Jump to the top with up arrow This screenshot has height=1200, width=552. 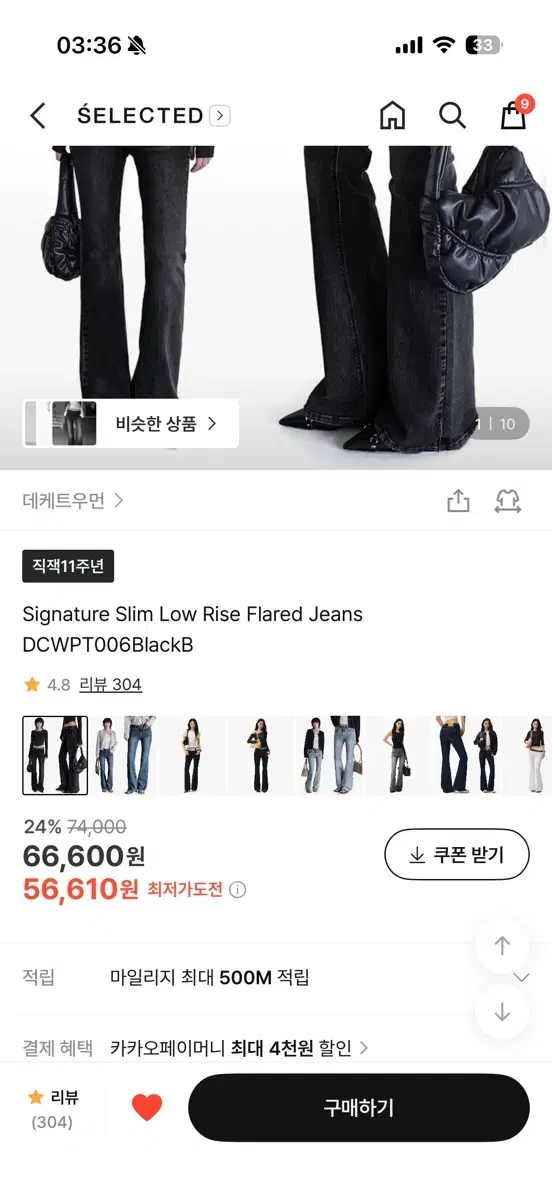point(502,945)
